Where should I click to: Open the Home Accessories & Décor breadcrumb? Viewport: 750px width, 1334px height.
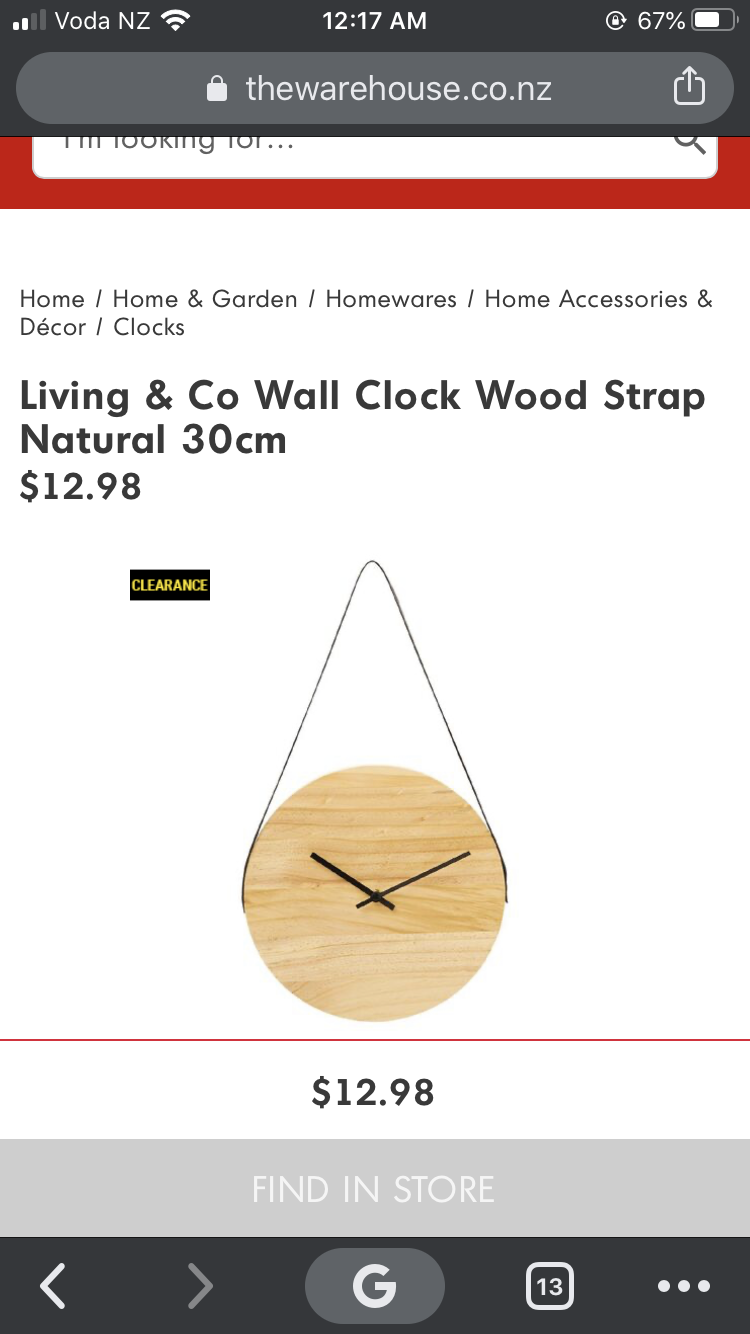597,299
